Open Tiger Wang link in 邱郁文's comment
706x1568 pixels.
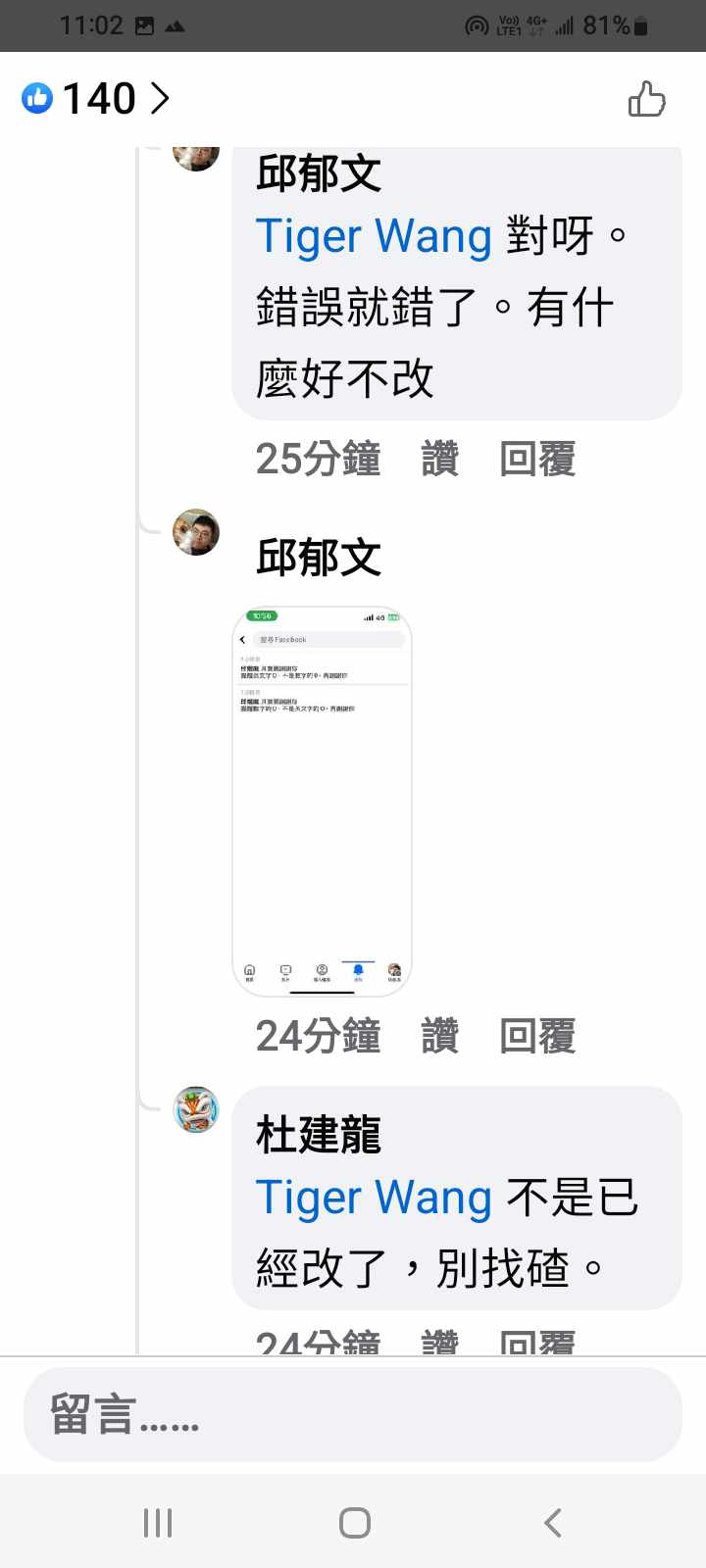[x=374, y=237]
